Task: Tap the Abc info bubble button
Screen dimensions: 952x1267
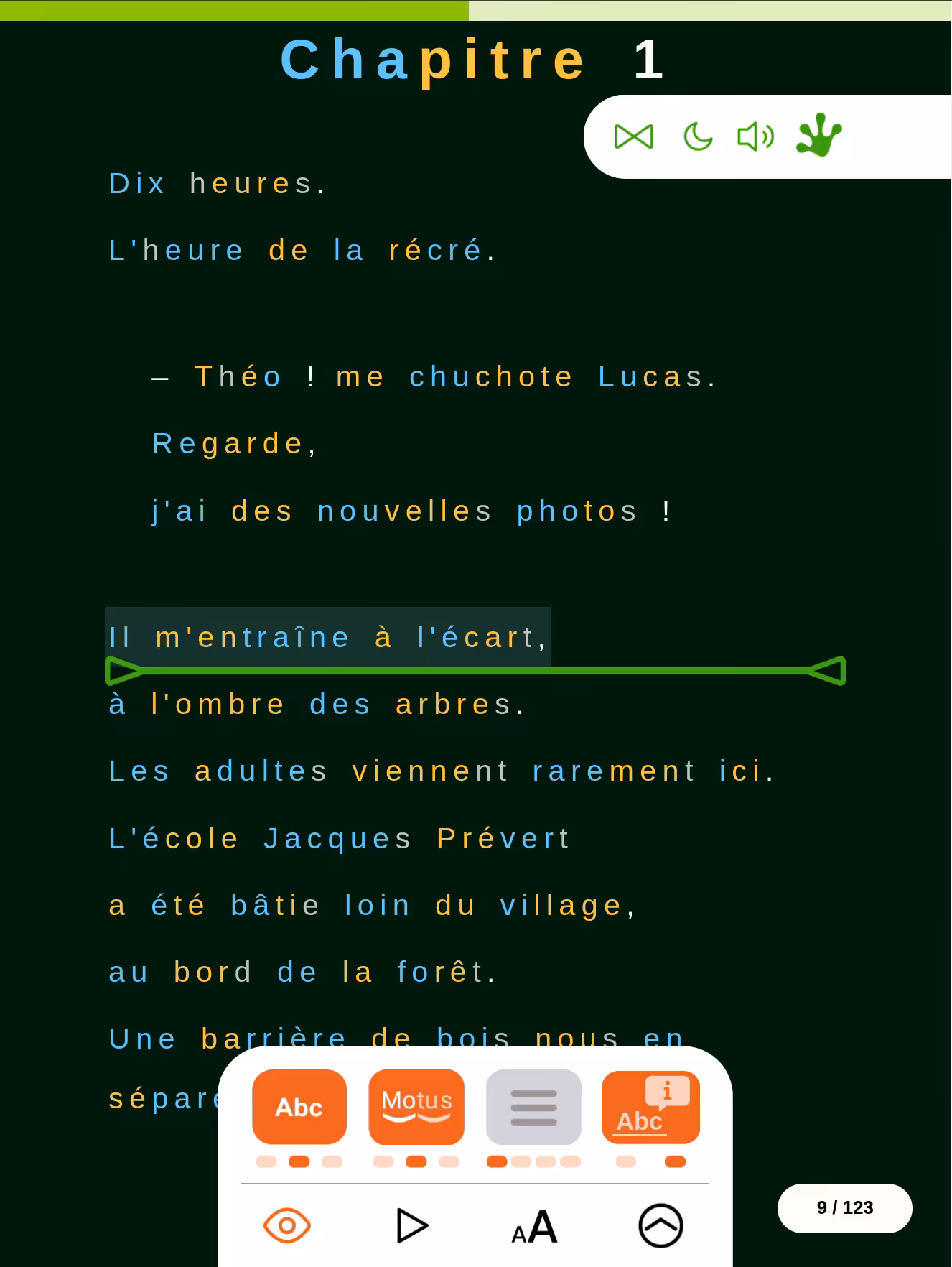Action: point(650,1107)
